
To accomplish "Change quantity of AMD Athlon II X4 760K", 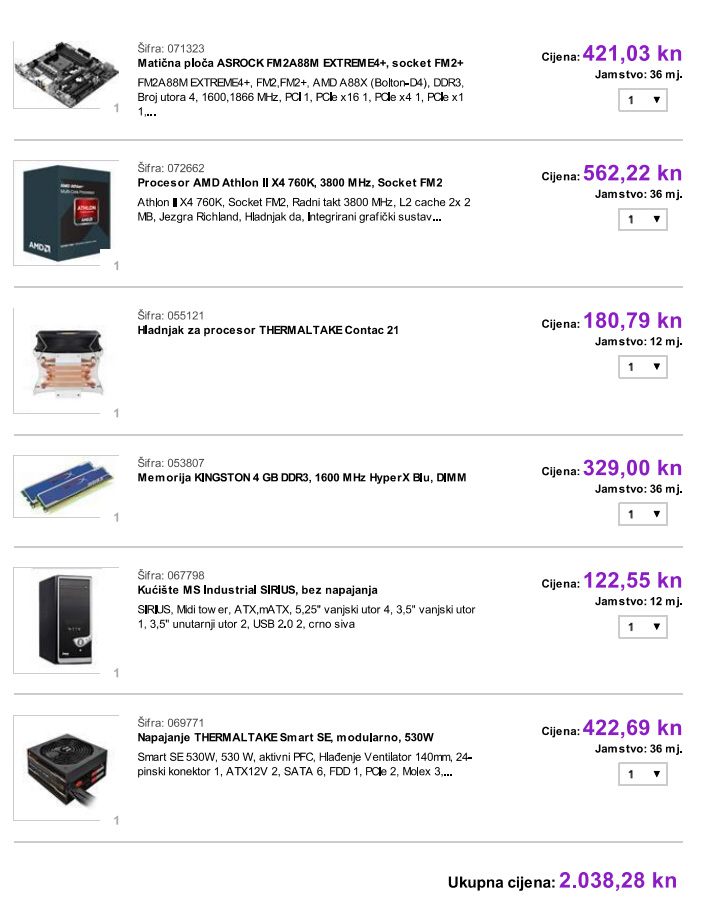I will (643, 219).
